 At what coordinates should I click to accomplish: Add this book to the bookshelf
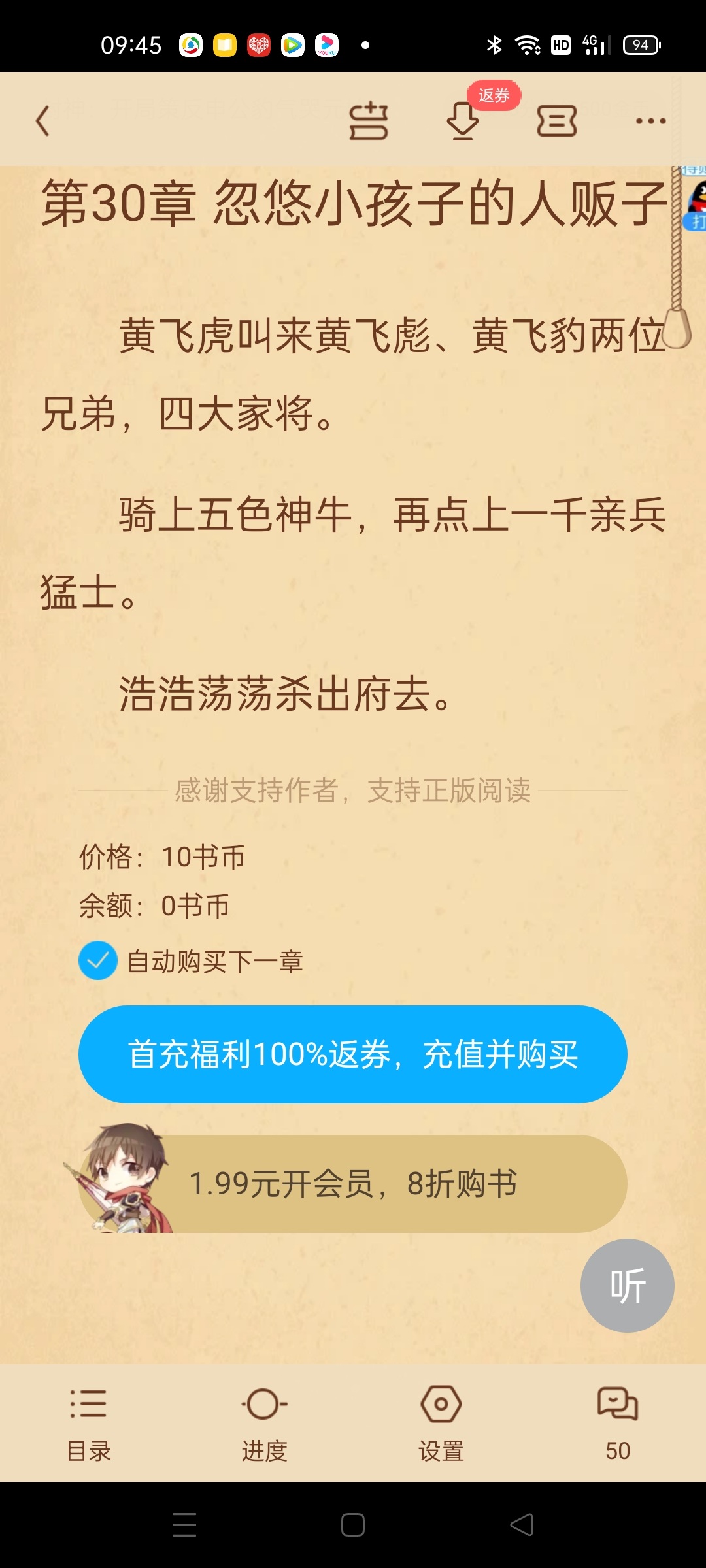[x=368, y=121]
